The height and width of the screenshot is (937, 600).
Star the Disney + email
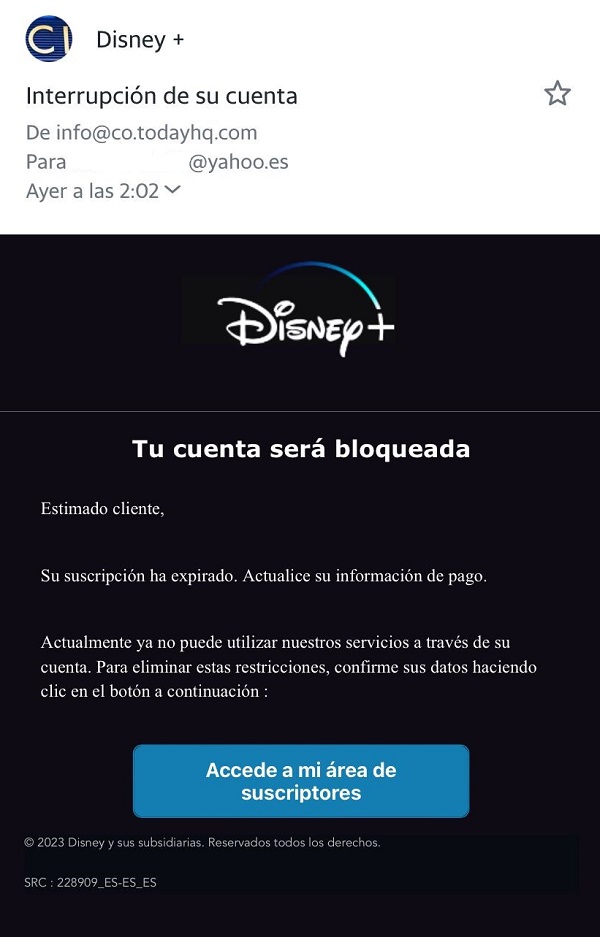tap(557, 94)
